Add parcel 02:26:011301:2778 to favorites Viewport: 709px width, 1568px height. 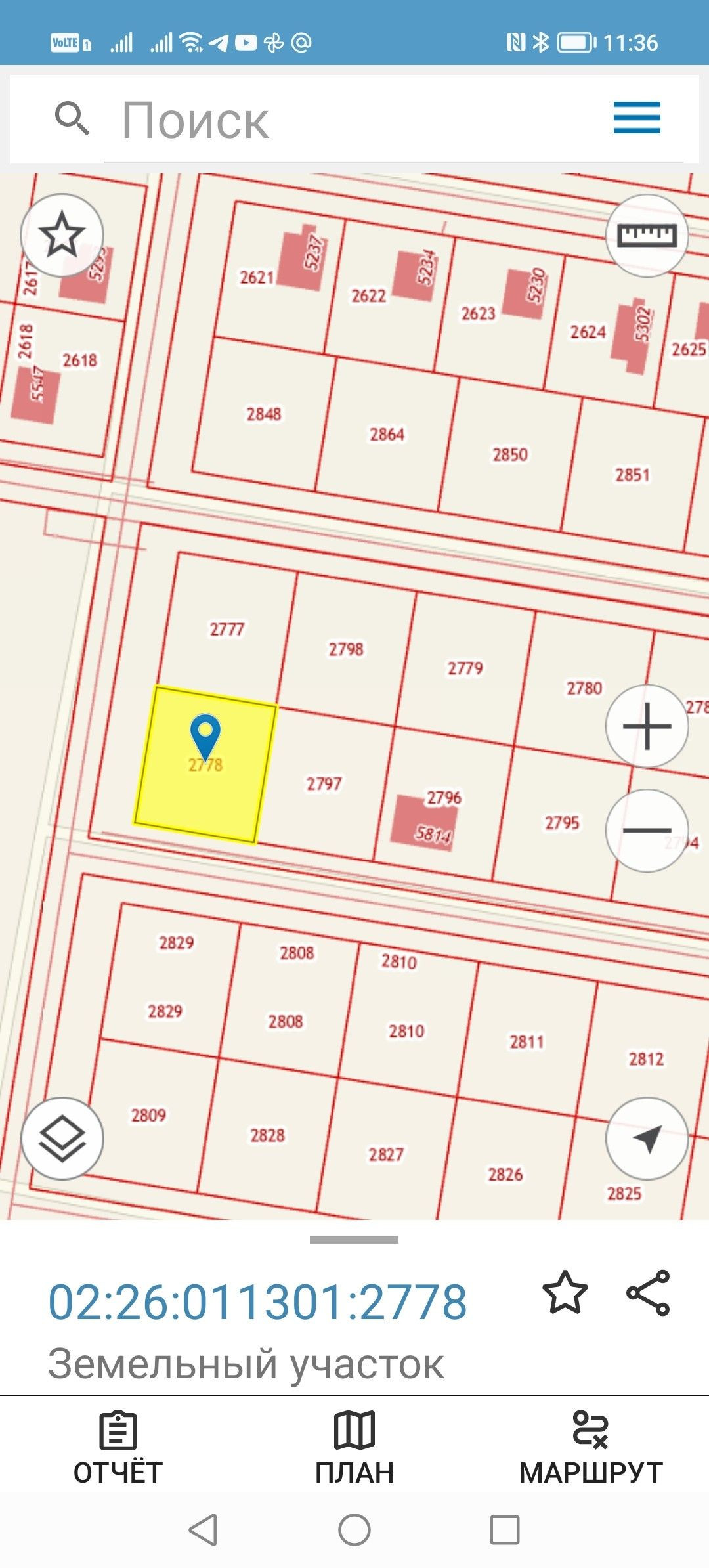coord(565,1292)
